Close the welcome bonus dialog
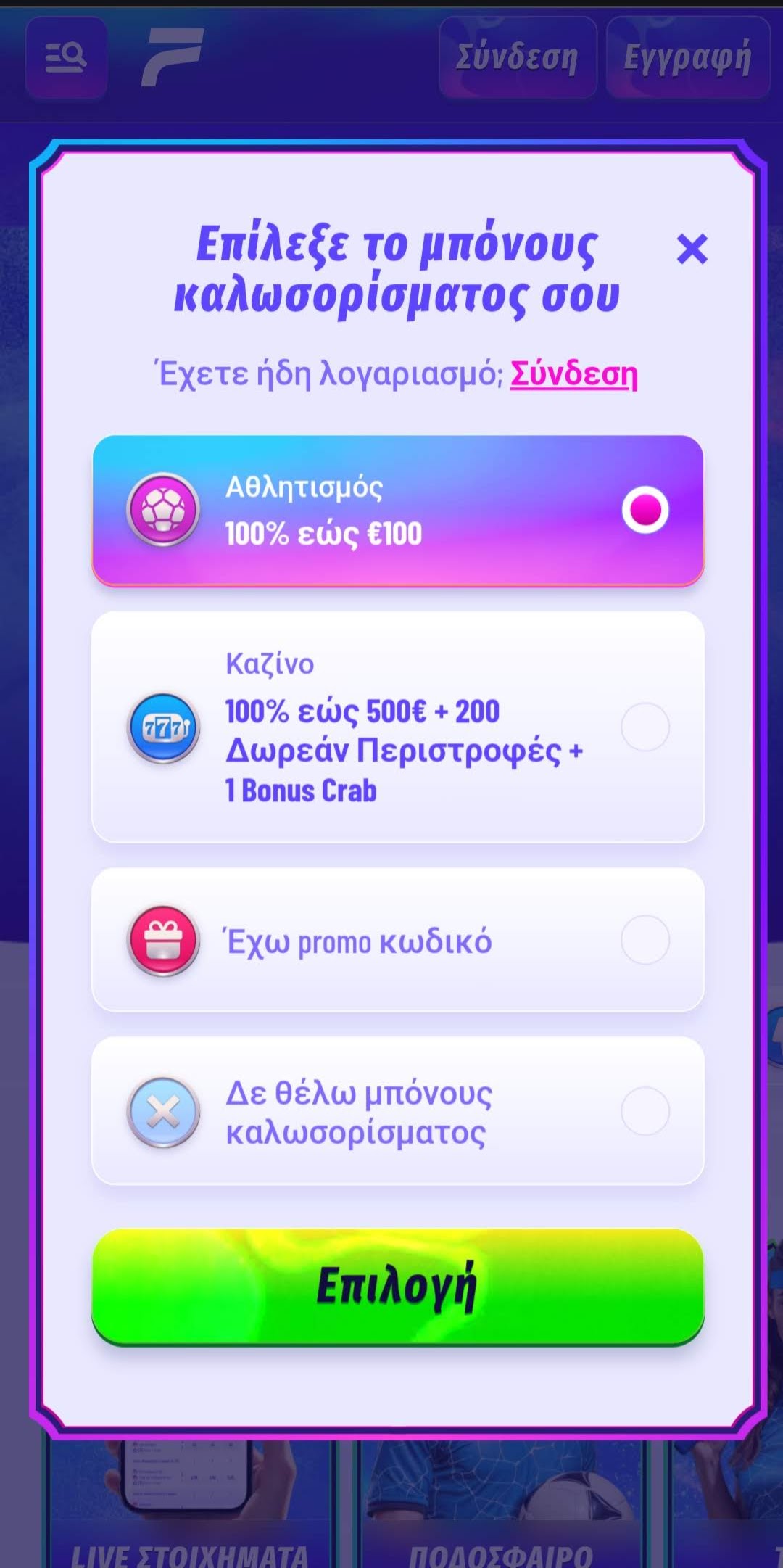783x1568 pixels. tap(692, 249)
